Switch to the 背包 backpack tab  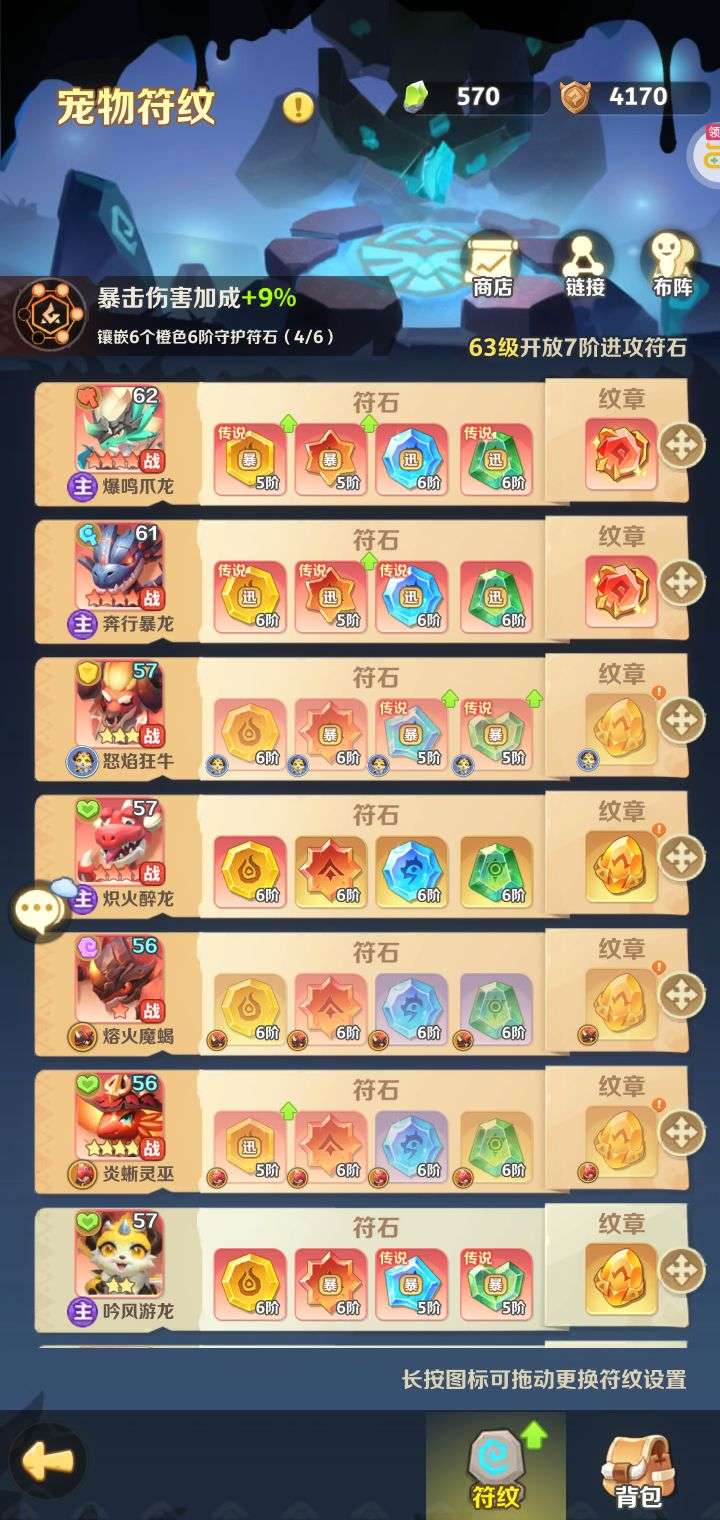pos(637,1468)
